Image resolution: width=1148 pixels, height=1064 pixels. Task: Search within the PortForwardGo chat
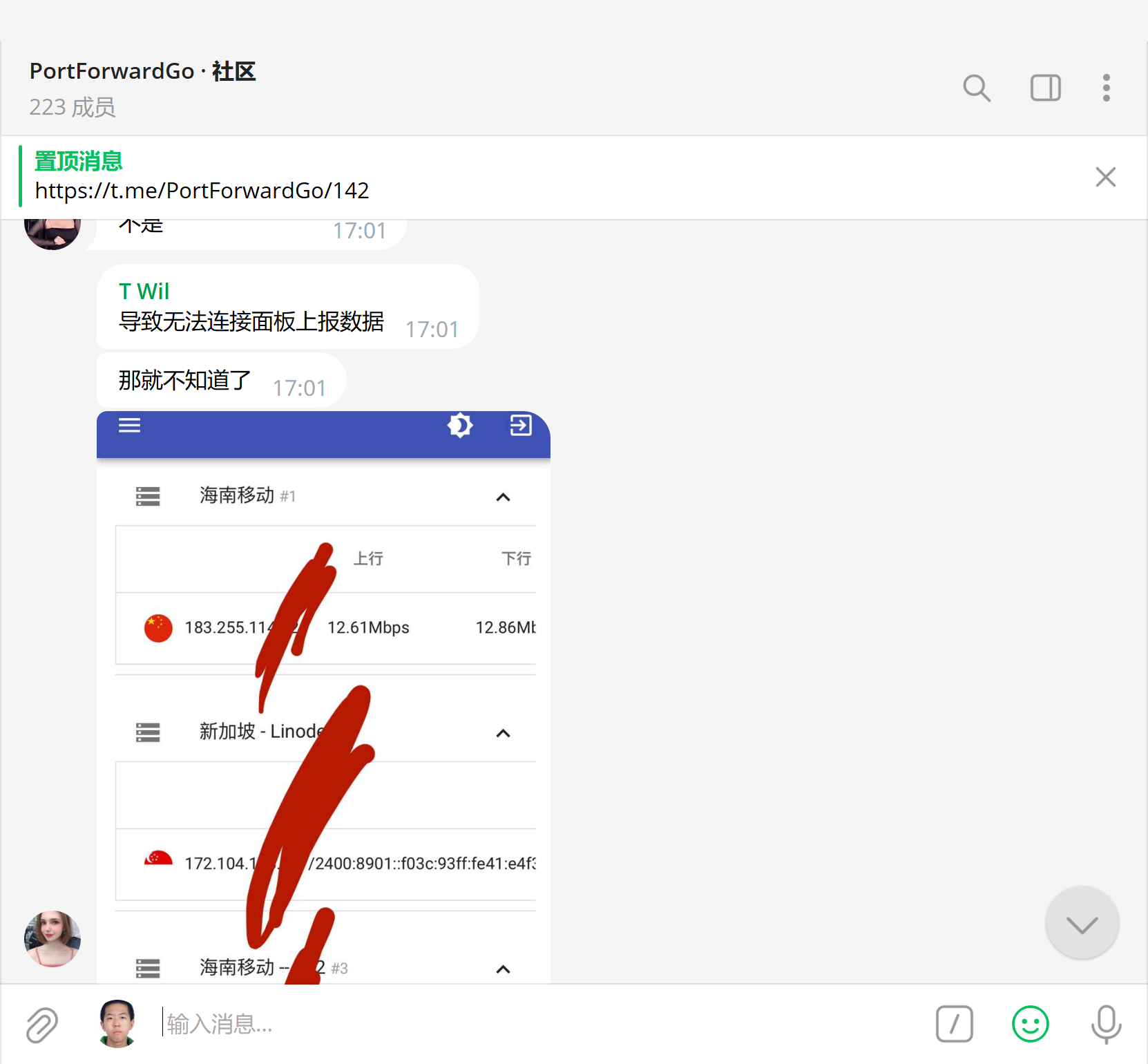coord(977,88)
